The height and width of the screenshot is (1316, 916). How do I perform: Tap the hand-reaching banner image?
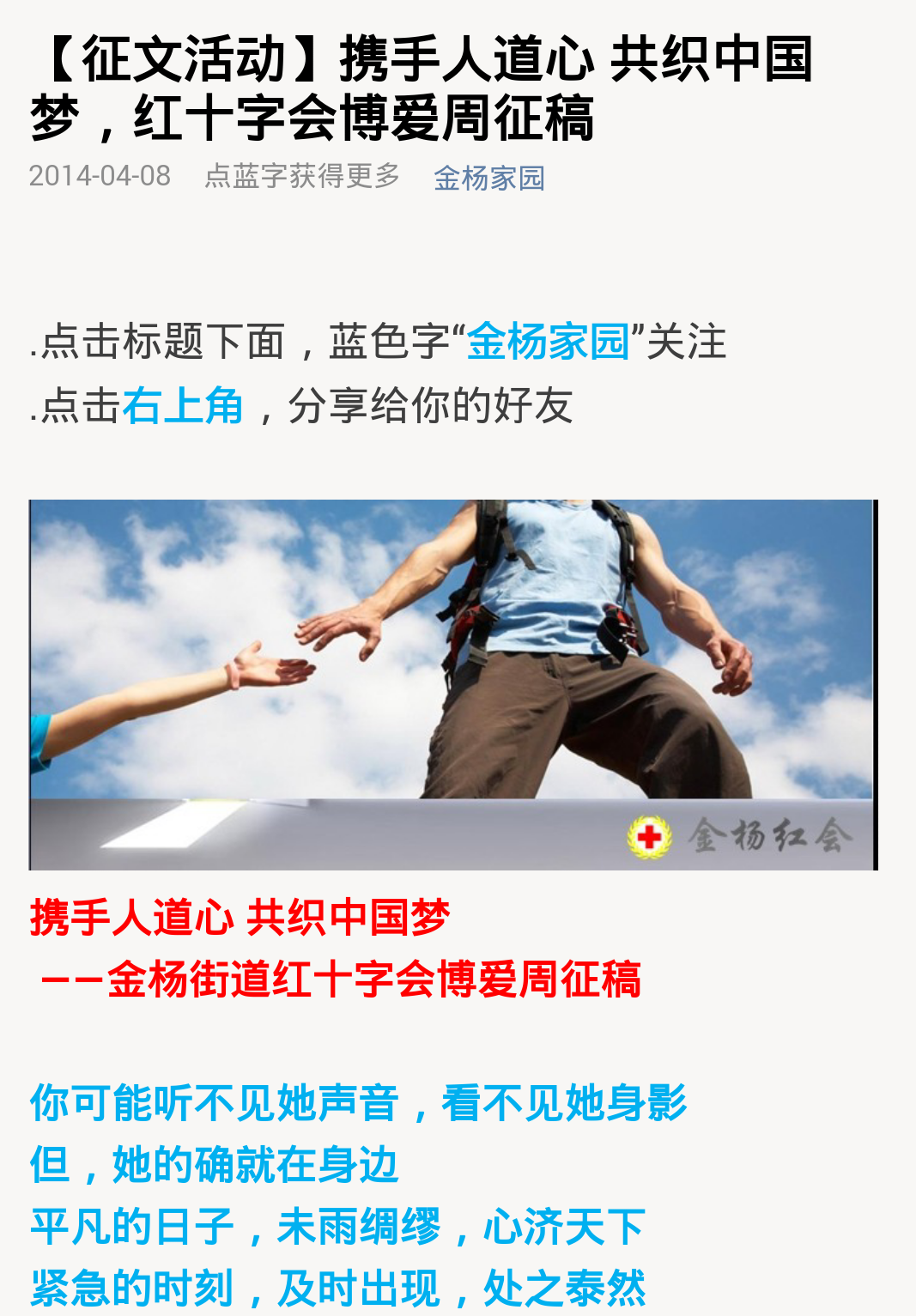[453, 684]
